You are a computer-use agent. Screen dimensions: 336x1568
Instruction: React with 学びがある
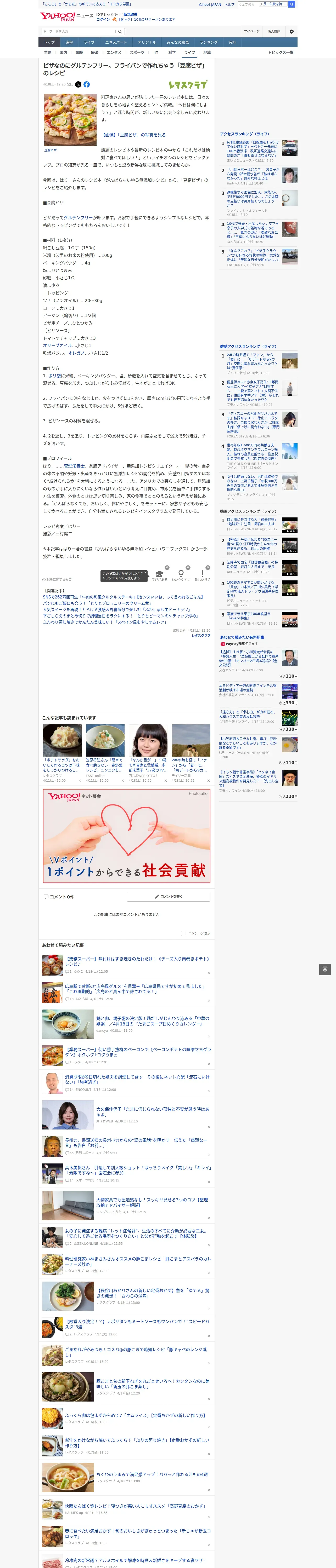coord(159,576)
